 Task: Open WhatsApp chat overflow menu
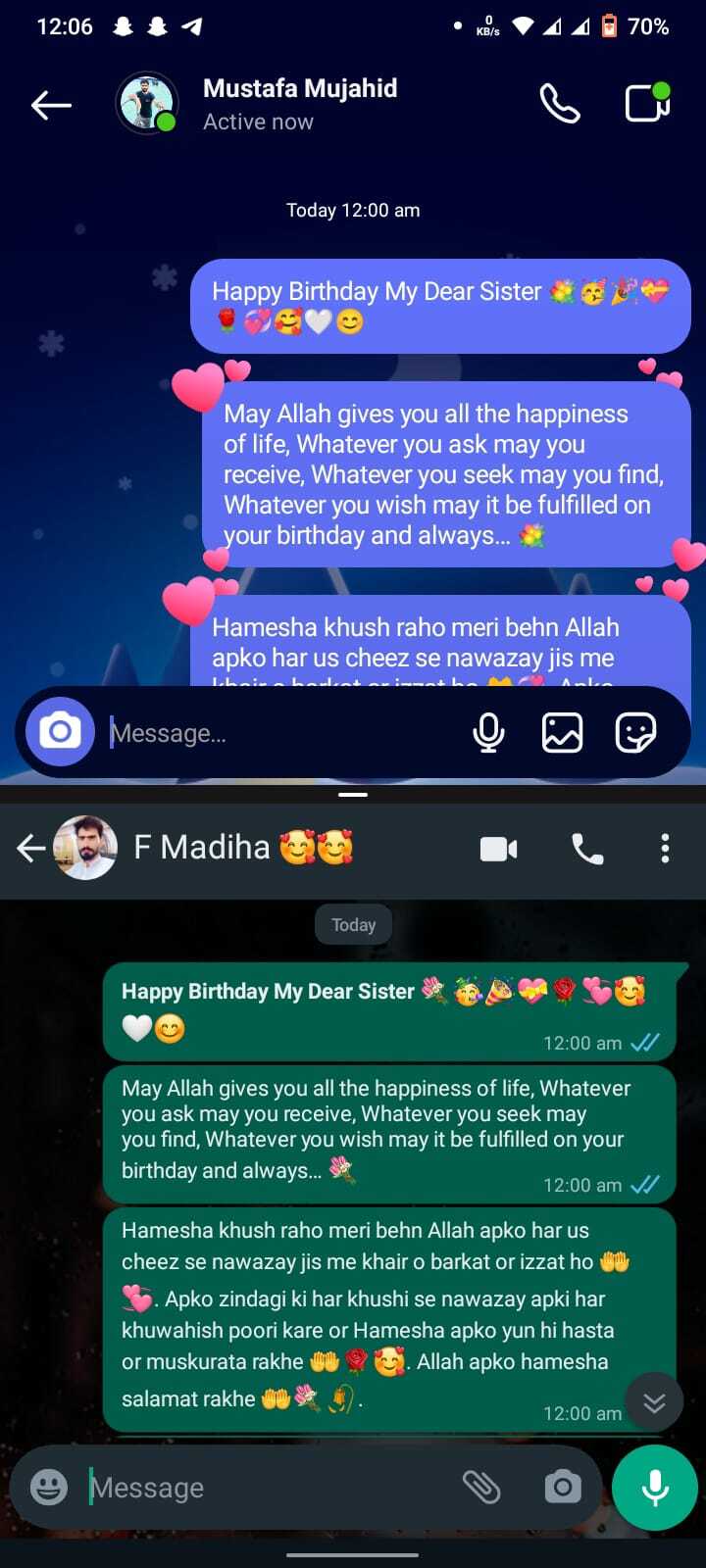point(665,849)
